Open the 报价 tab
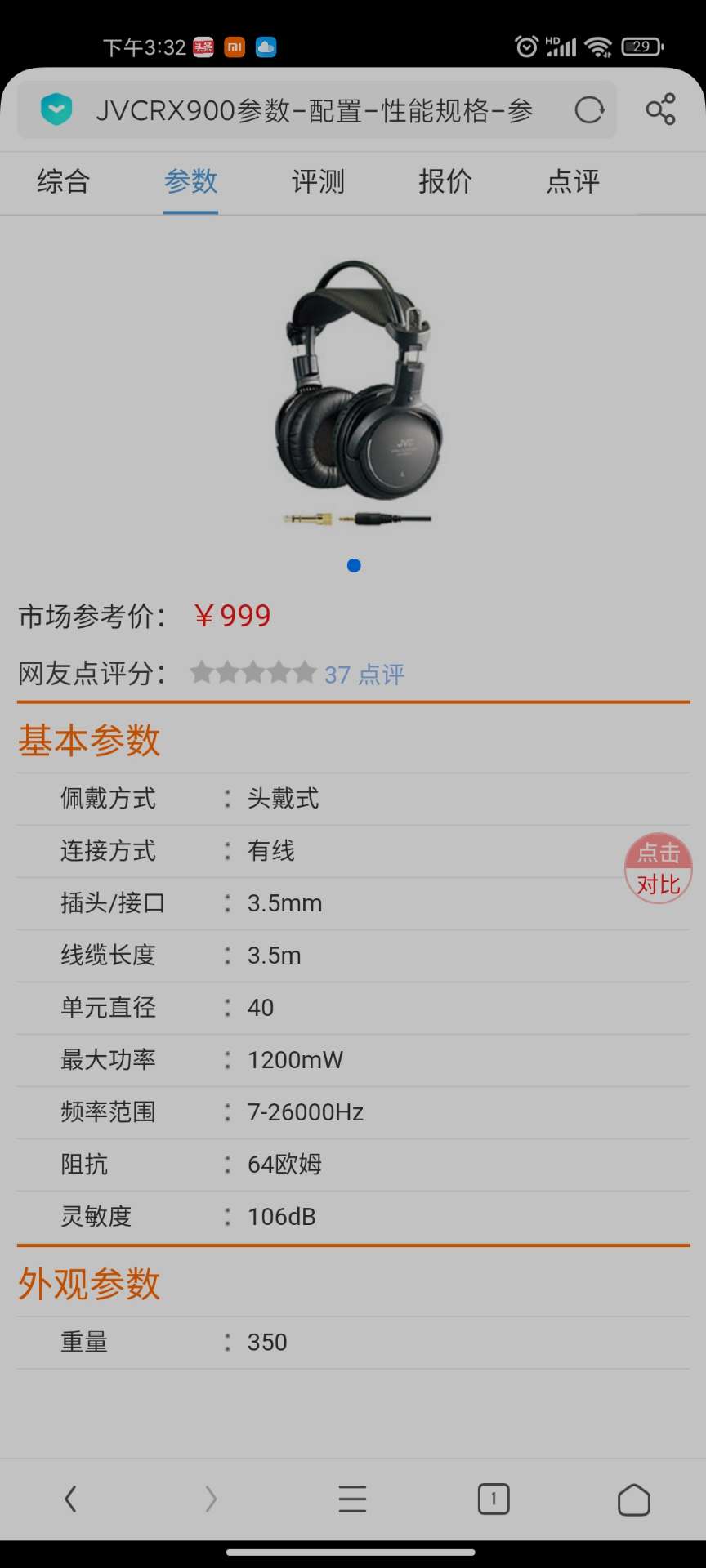706x1568 pixels. [445, 181]
